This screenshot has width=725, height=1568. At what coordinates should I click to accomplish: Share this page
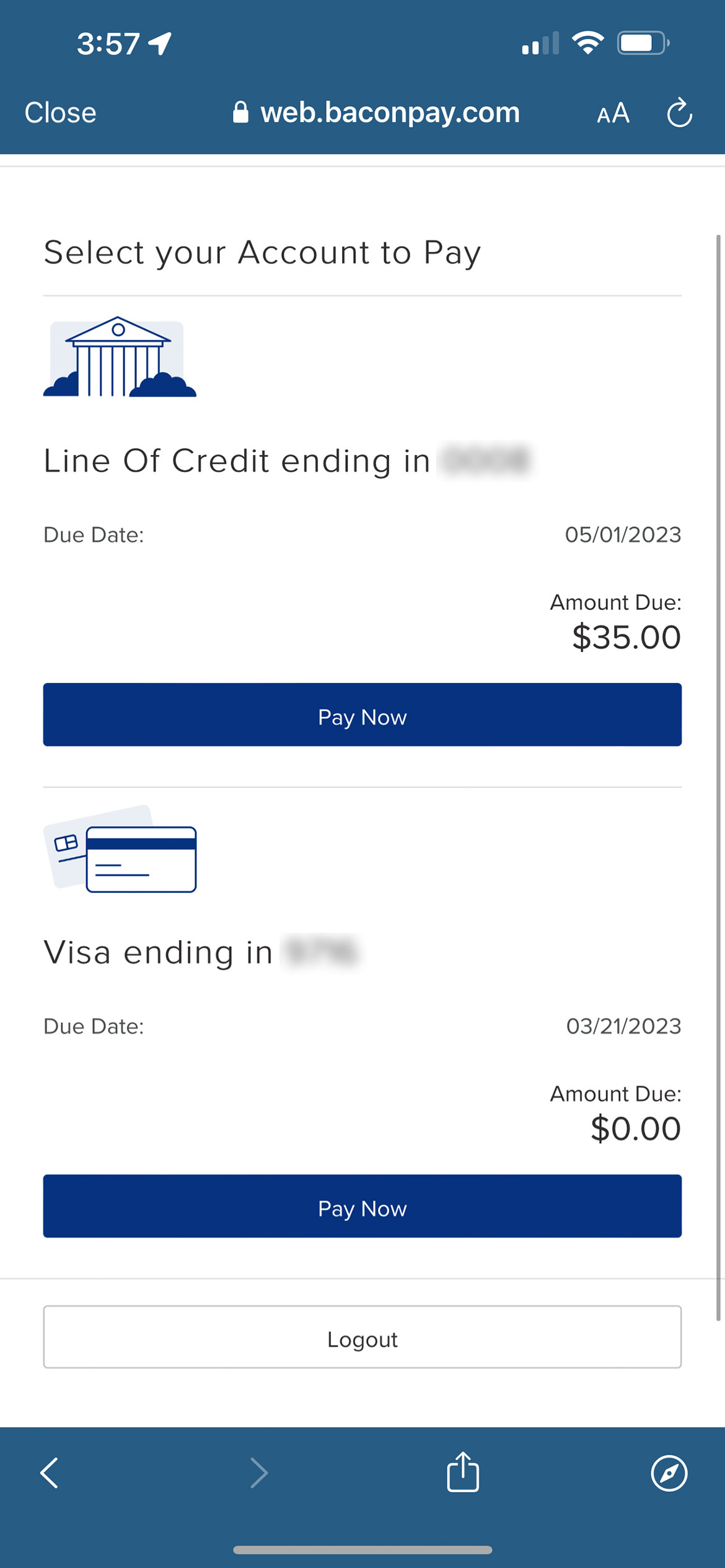463,1471
